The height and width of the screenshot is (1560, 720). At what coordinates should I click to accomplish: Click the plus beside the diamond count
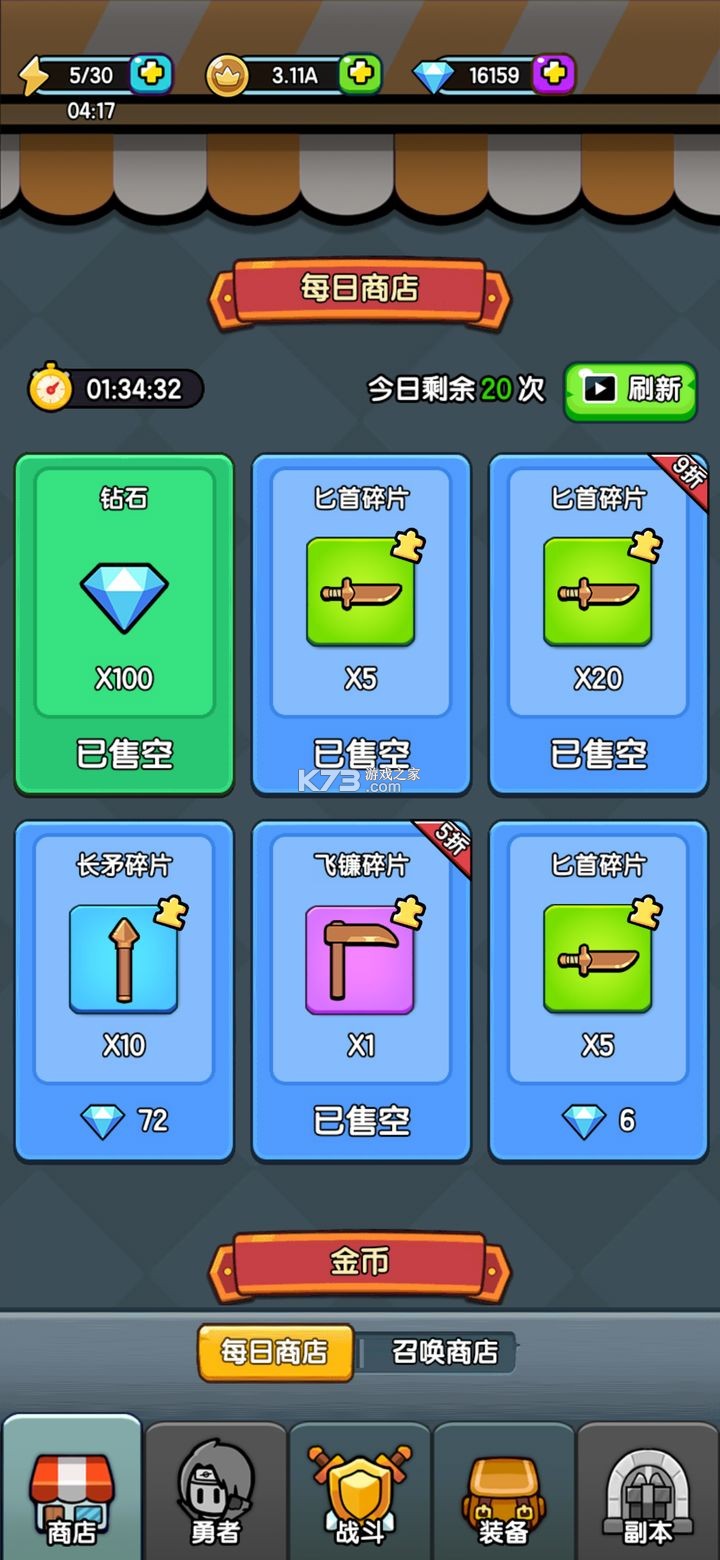coord(554,73)
